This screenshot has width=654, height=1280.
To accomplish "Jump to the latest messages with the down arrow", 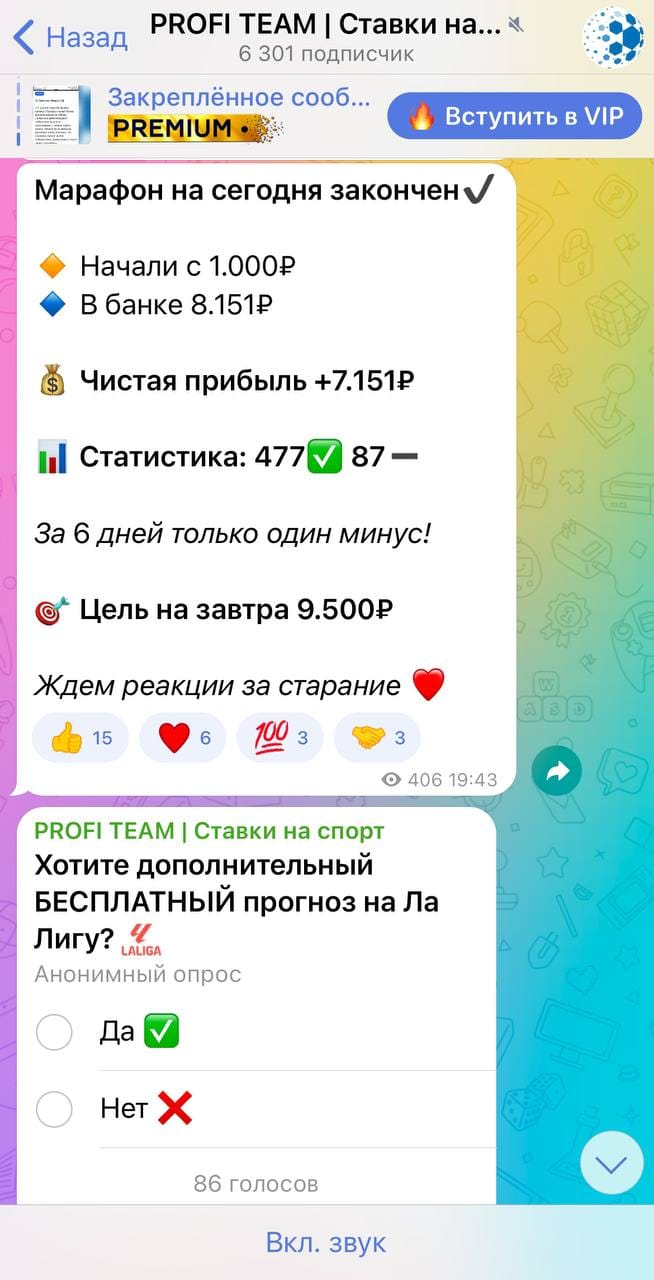I will (611, 1164).
